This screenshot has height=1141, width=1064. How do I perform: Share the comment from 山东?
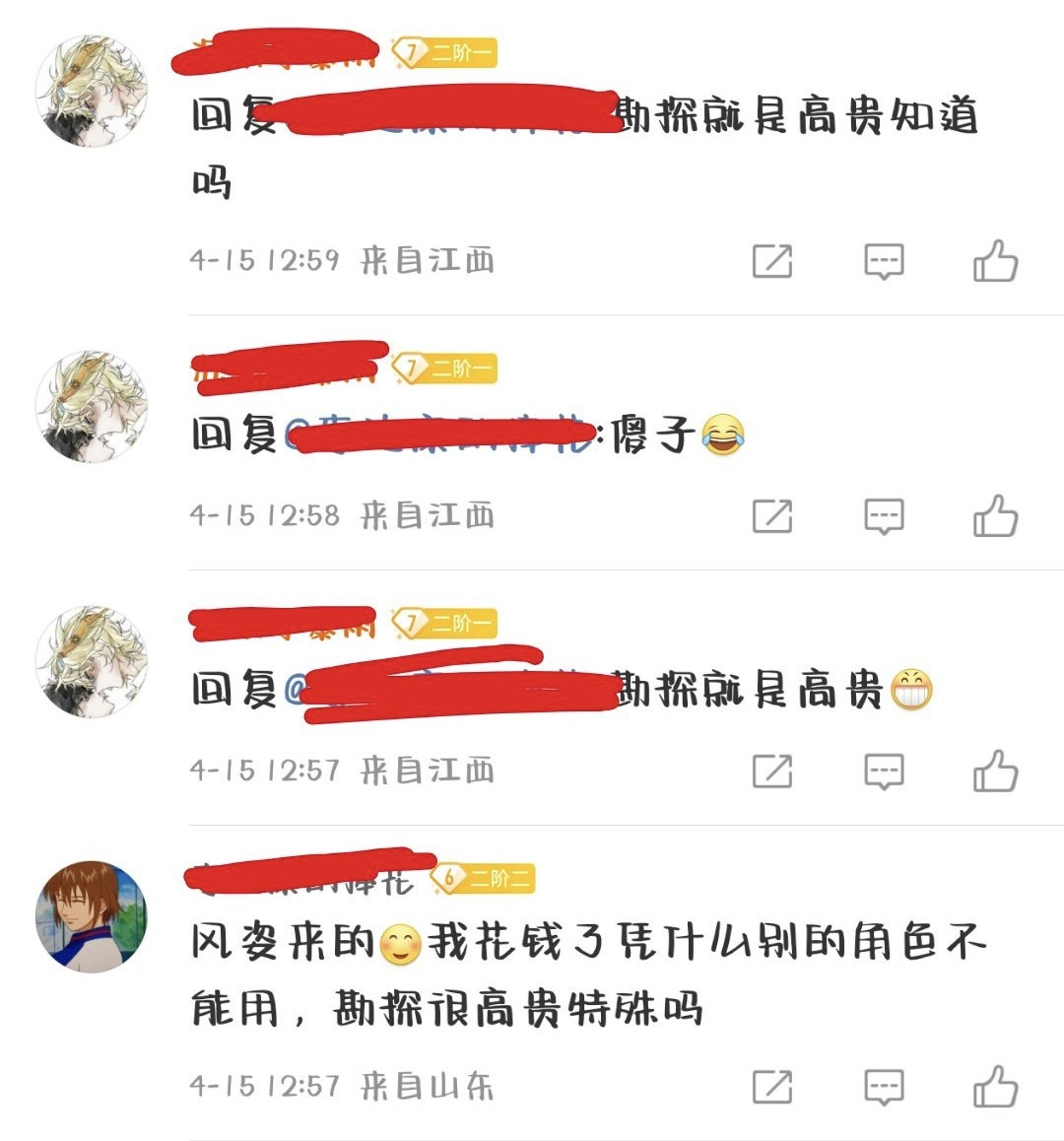tap(772, 1087)
